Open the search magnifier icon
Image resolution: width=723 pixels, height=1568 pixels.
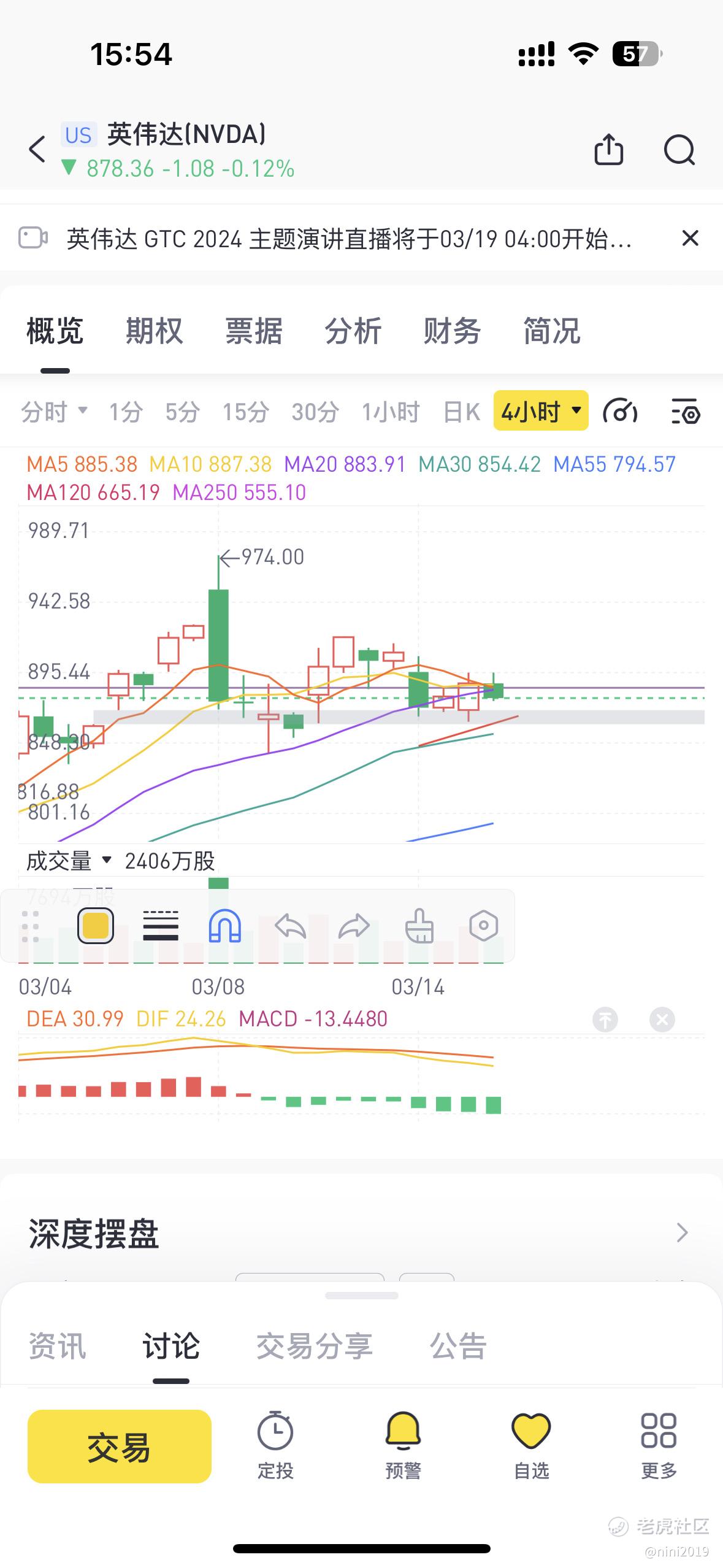tap(679, 149)
